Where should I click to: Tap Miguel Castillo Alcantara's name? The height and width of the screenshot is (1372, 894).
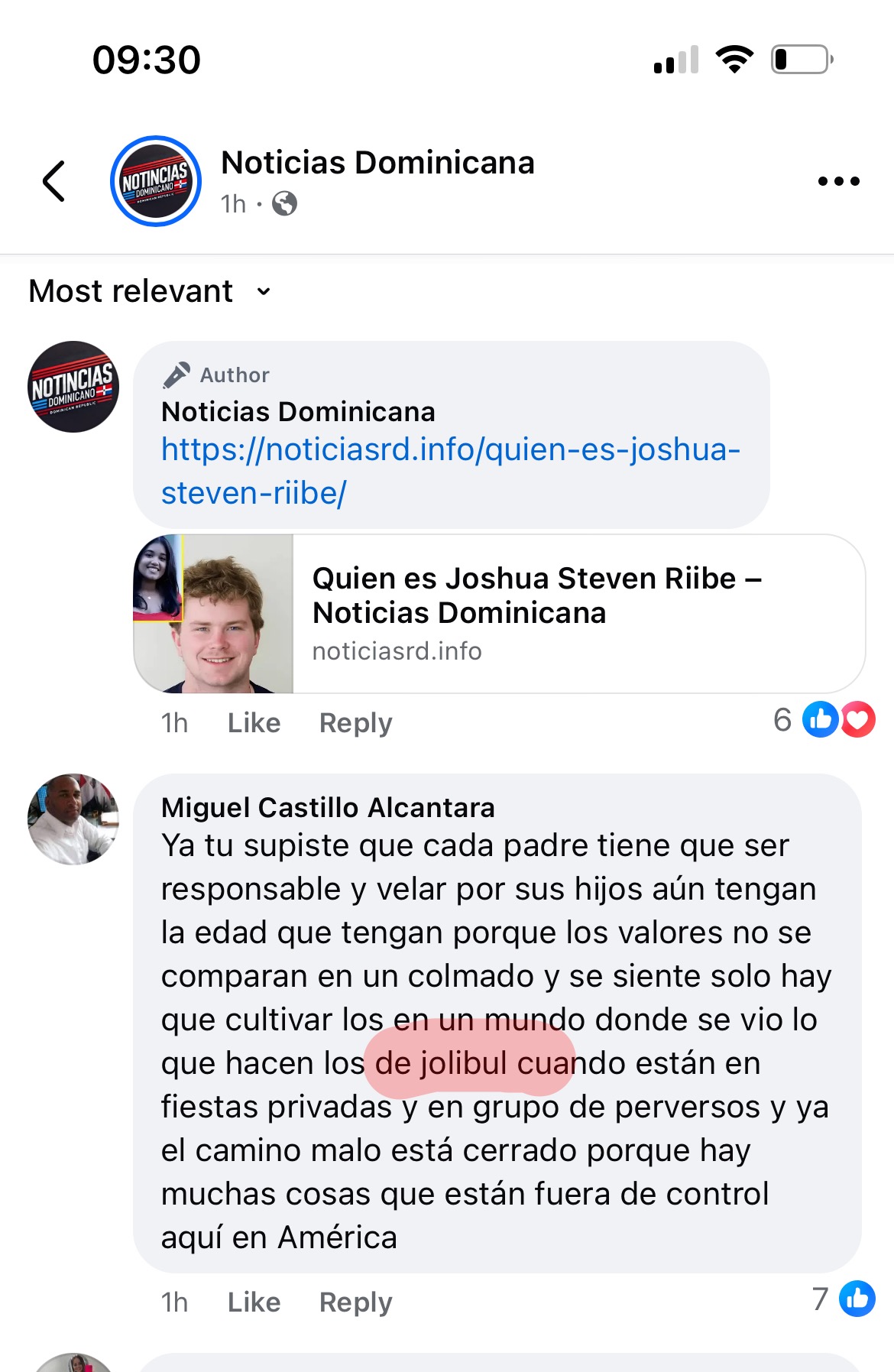coord(328,808)
